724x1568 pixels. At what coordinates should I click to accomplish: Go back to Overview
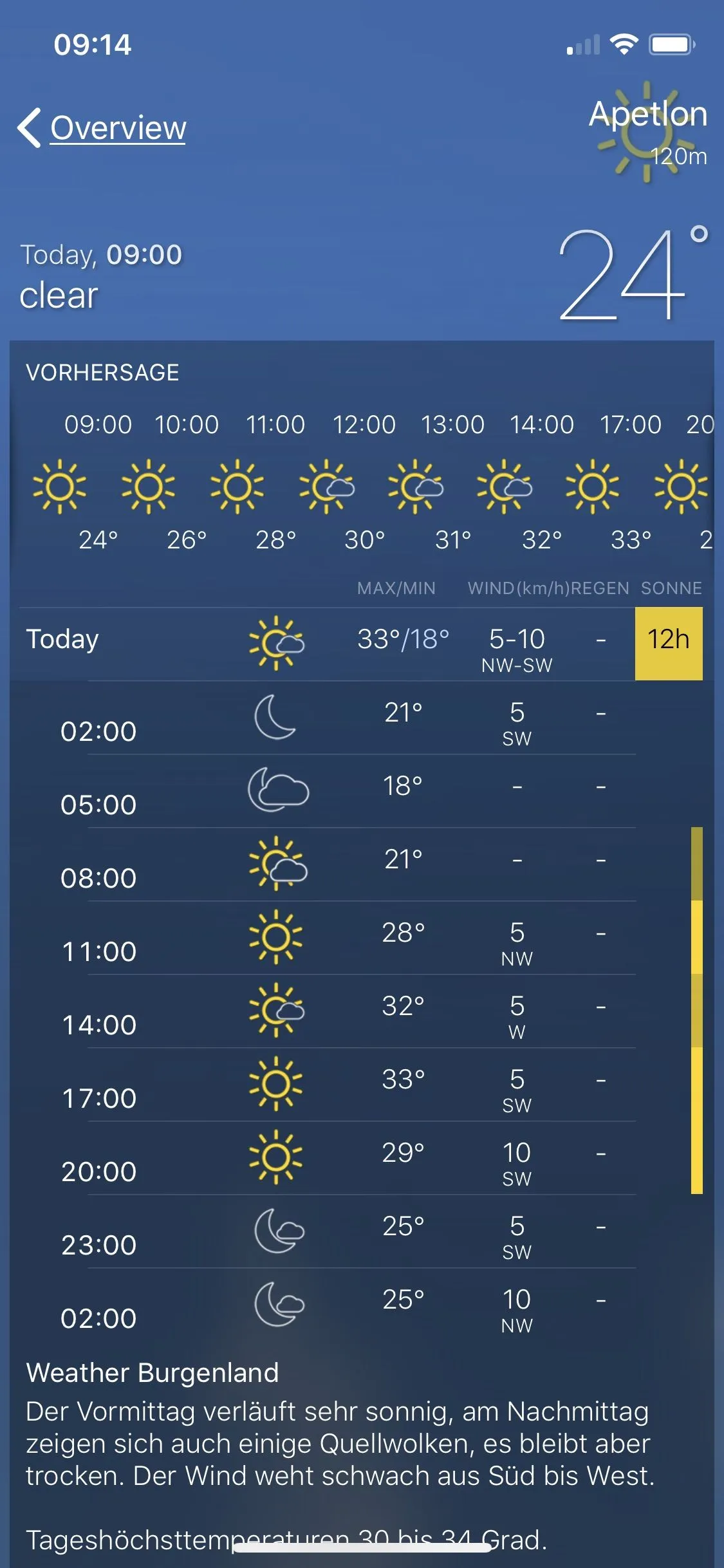coord(103,127)
